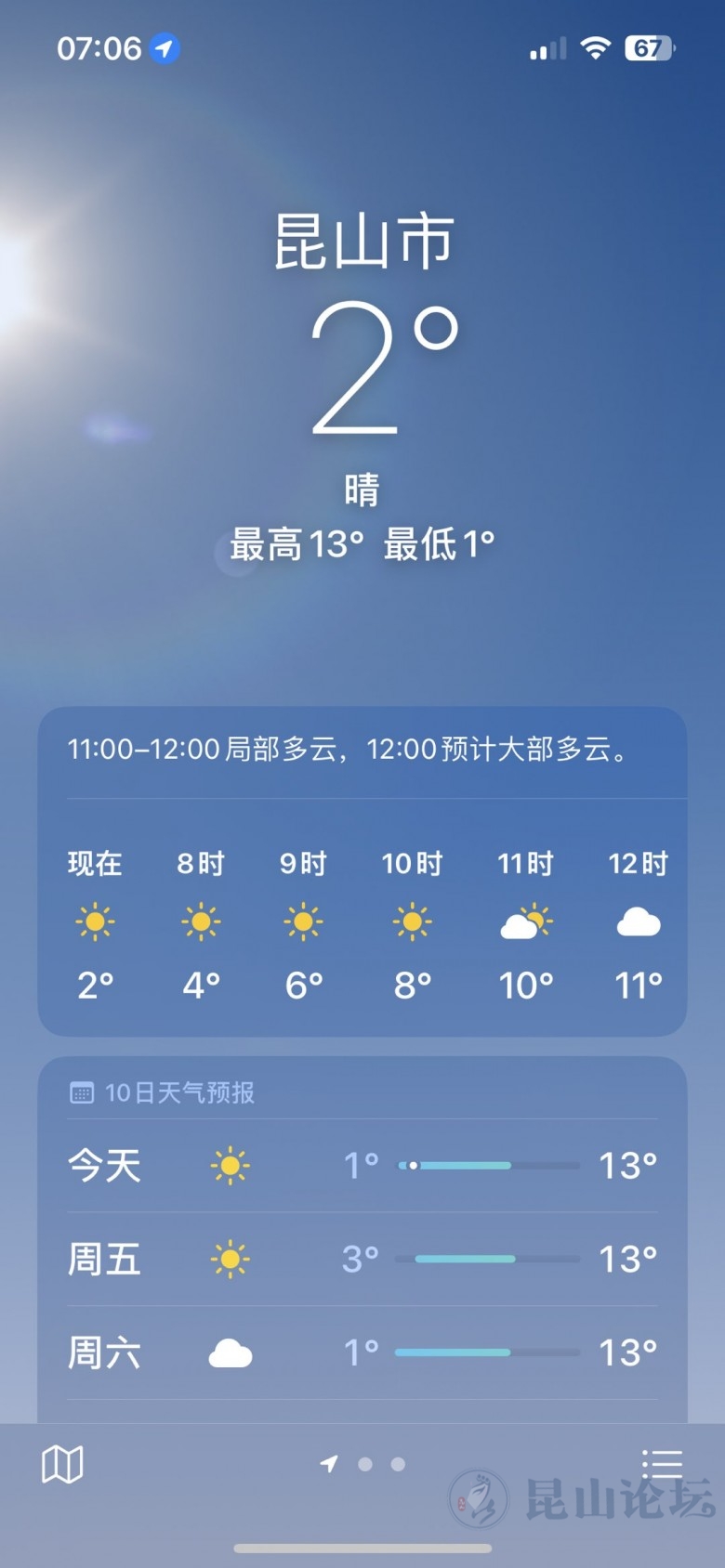Image resolution: width=725 pixels, height=1568 pixels.
Task: Open Saturday's (周六) forecast row
Action: coord(362,1352)
